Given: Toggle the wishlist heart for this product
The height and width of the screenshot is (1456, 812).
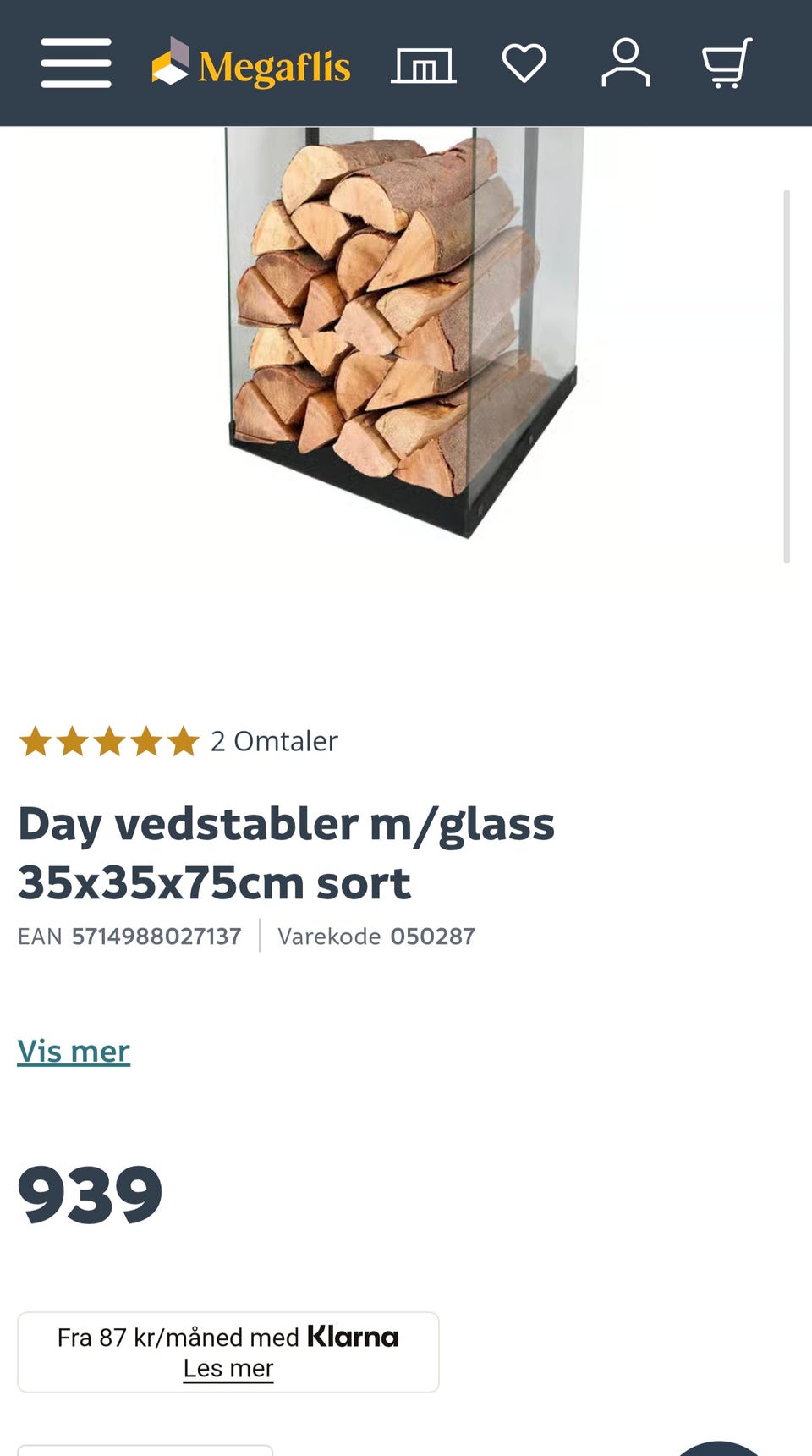Looking at the screenshot, I should (525, 63).
